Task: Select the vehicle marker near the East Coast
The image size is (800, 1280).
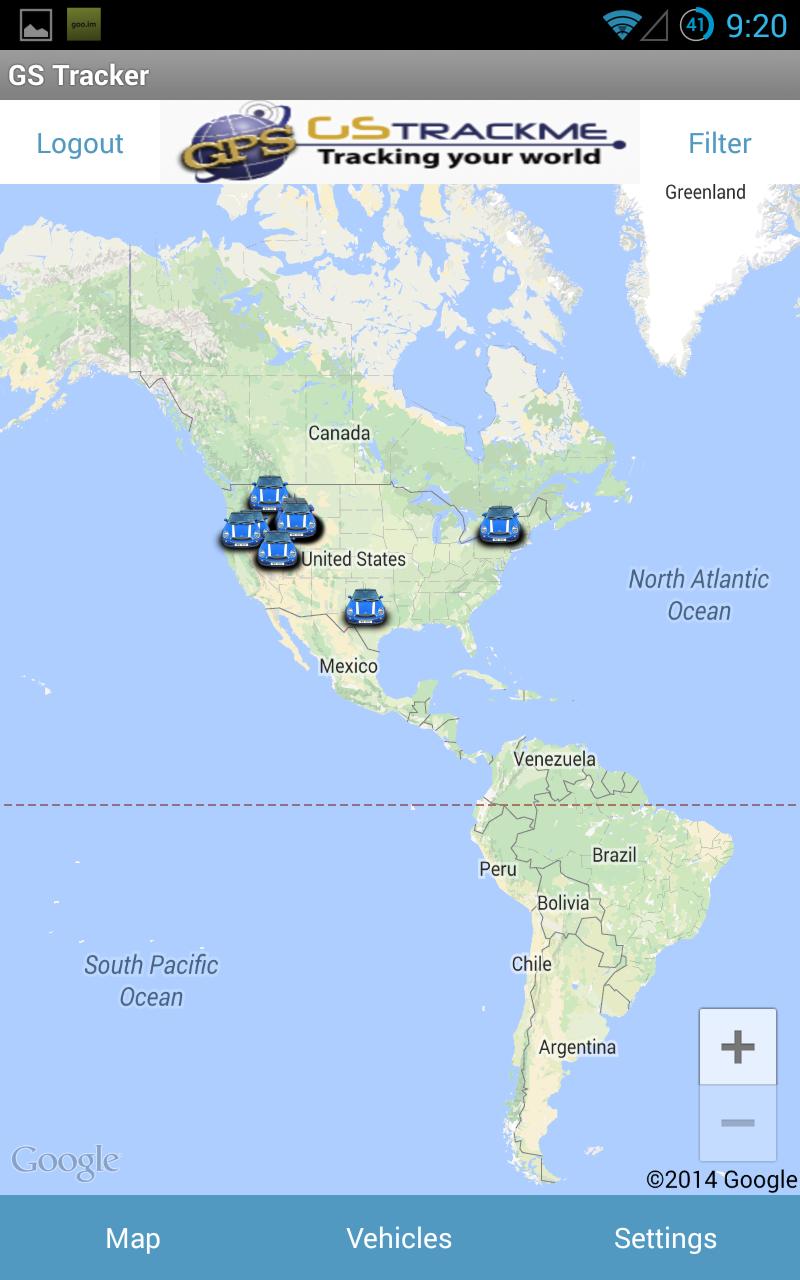Action: 499,525
